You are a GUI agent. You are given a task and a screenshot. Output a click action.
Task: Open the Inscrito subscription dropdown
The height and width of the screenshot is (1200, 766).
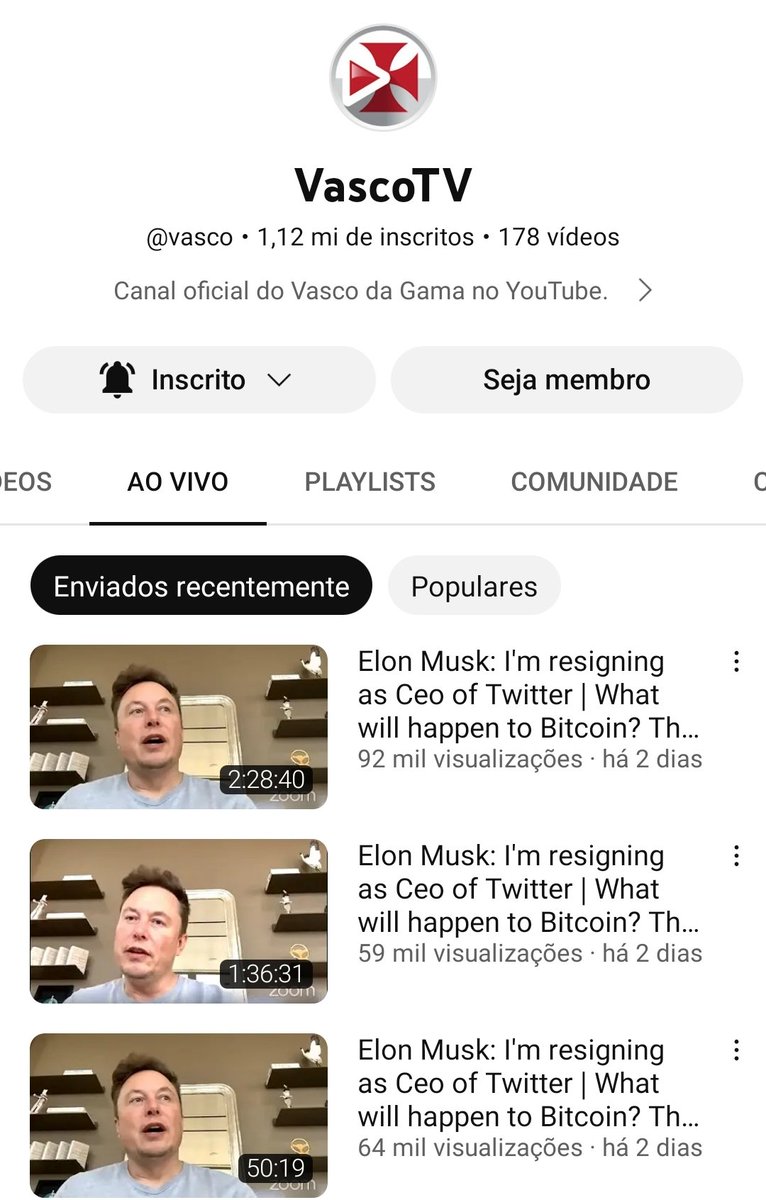[x=198, y=380]
